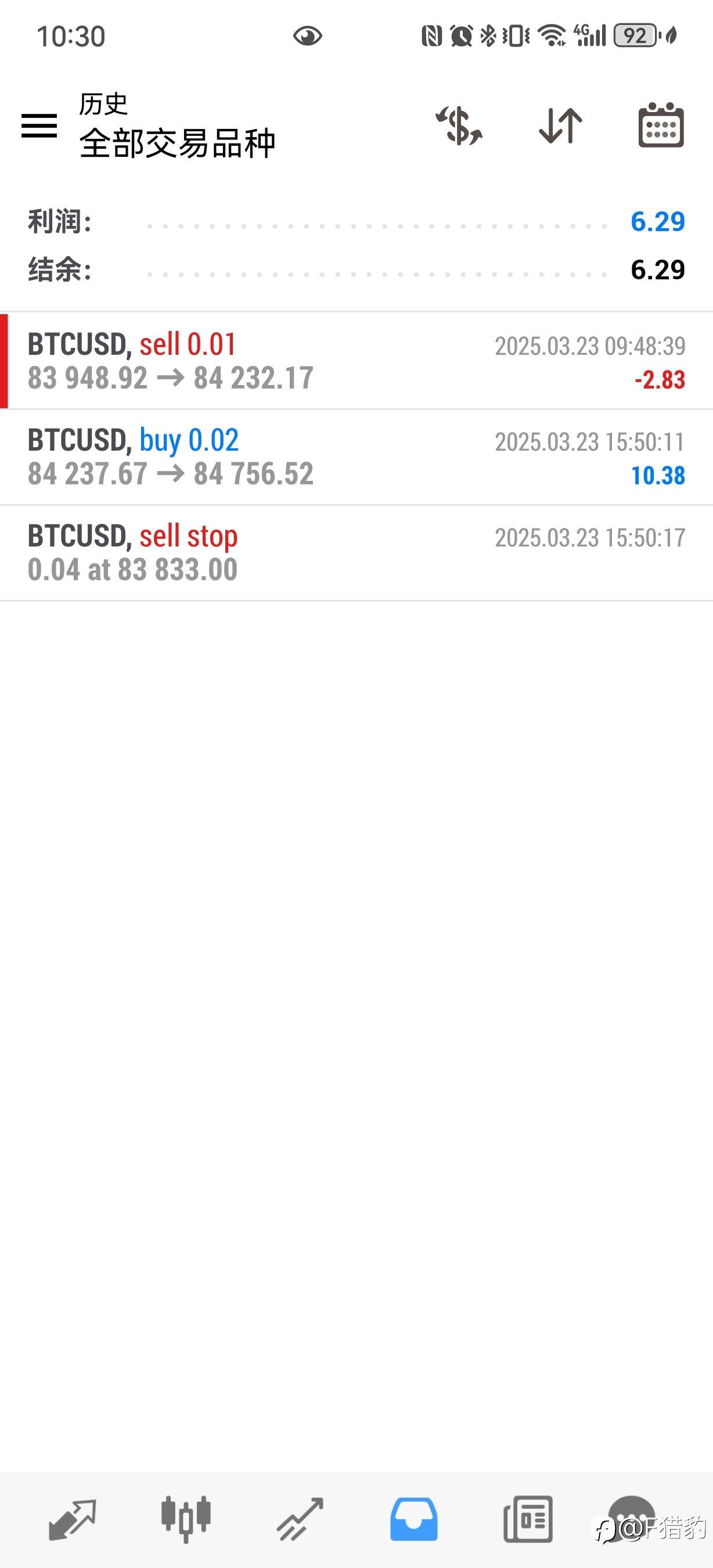Image resolution: width=713 pixels, height=1568 pixels.
Task: Switch to the Trade tab
Action: click(x=300, y=1519)
